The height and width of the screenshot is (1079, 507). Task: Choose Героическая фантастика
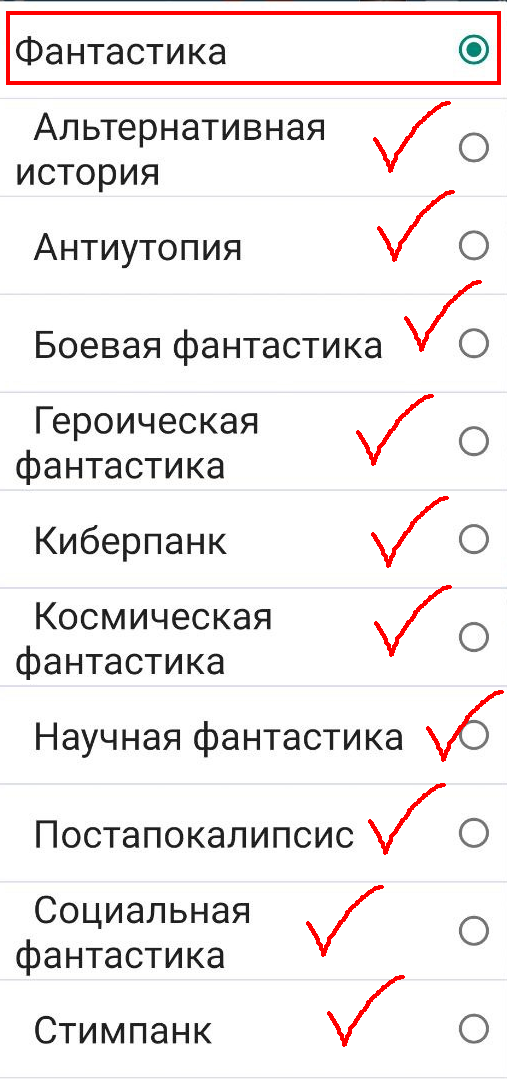[x=253, y=441]
